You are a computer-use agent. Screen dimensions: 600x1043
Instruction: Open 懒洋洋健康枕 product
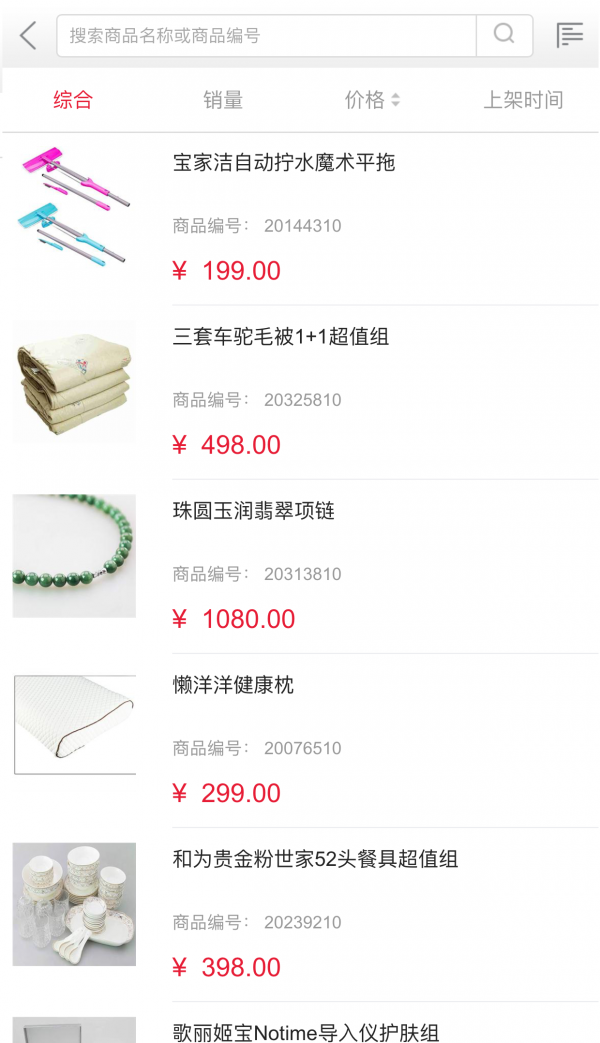click(x=233, y=685)
